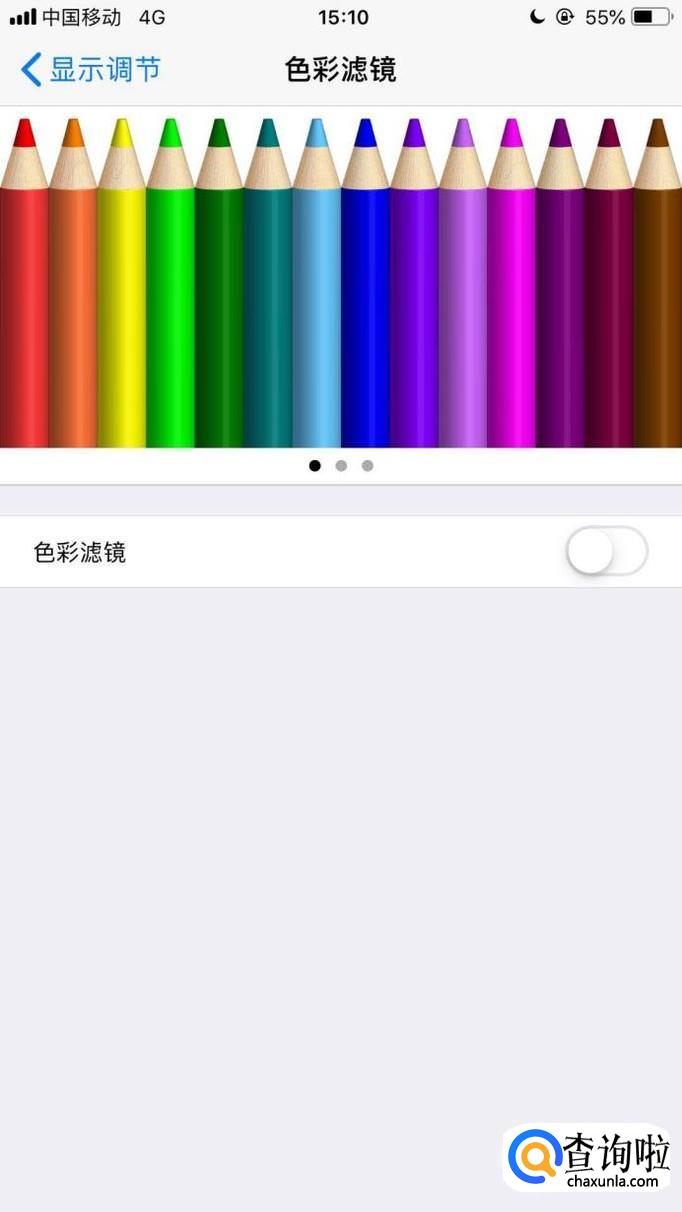The image size is (682, 1212).
Task: Go back to 显示调节 settings
Action: coord(90,70)
